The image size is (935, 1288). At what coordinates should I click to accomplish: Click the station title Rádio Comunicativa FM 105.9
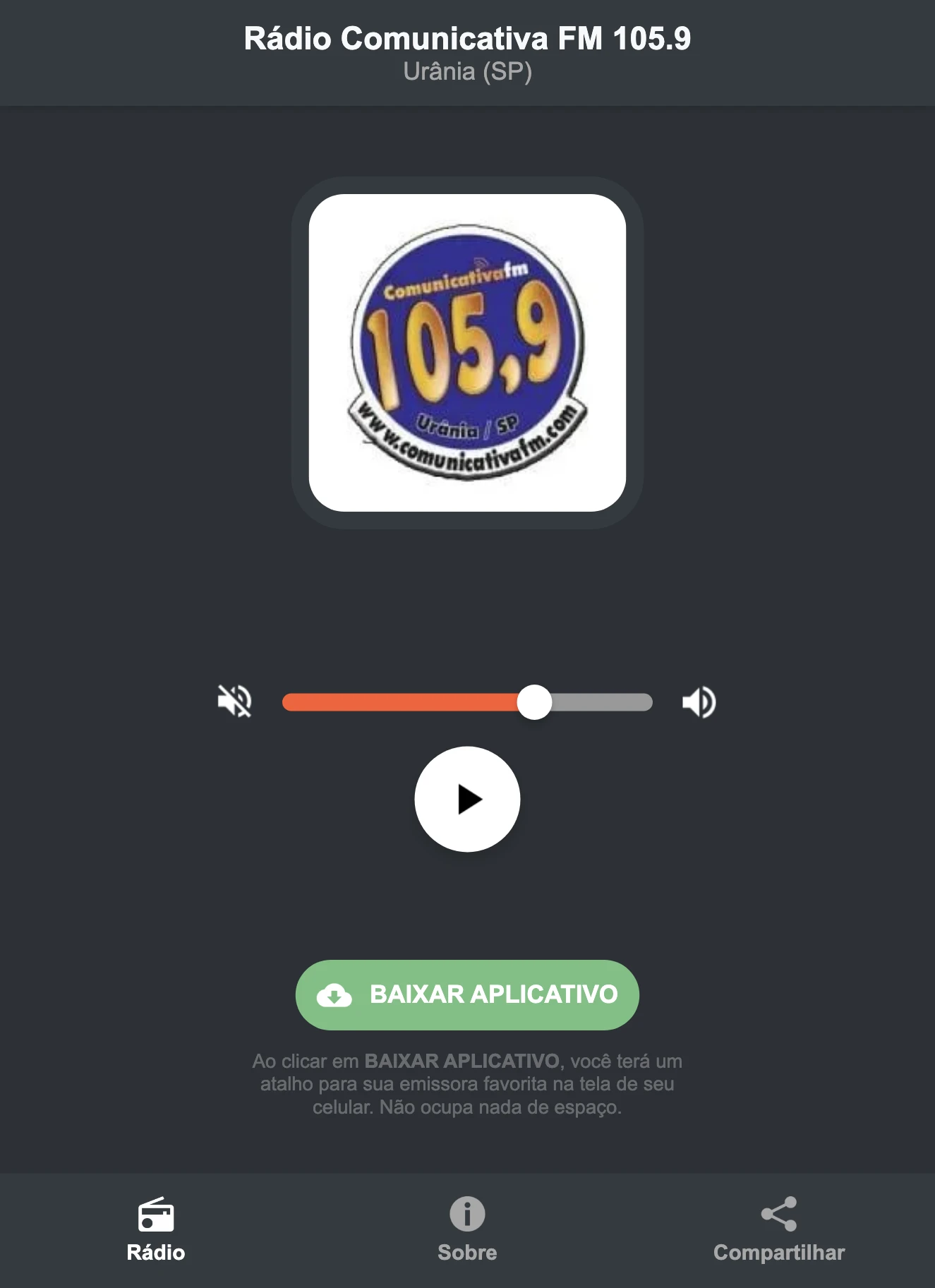[467, 39]
